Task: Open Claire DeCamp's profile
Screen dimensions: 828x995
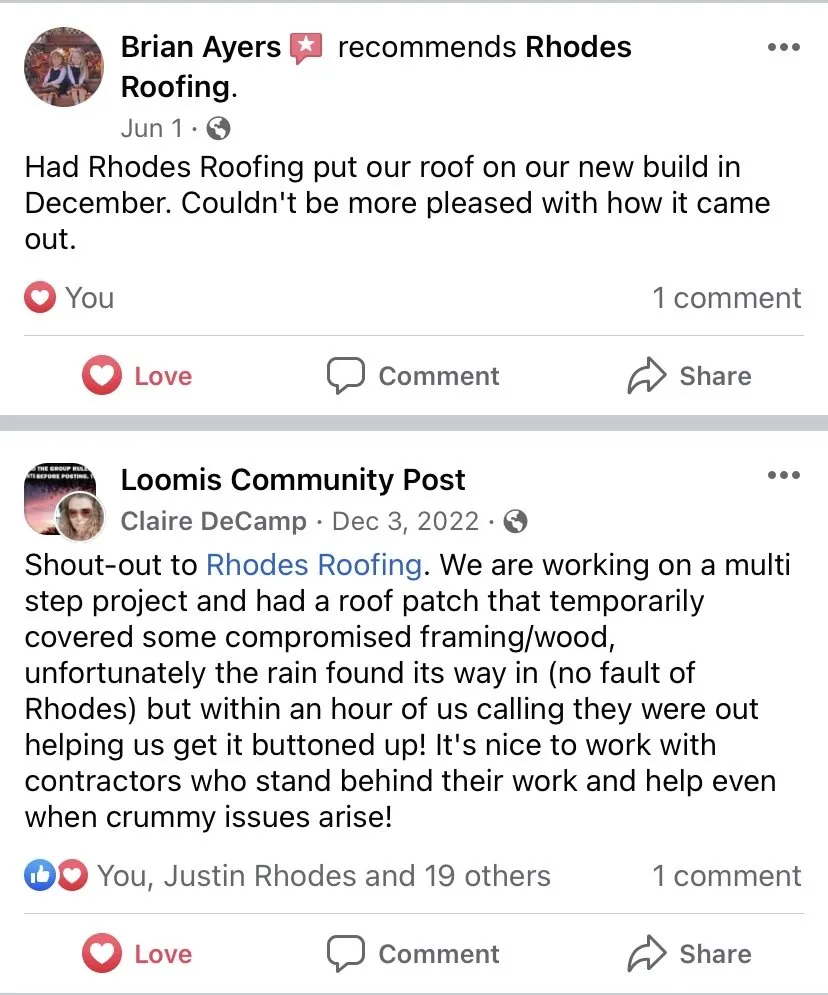Action: point(214,521)
